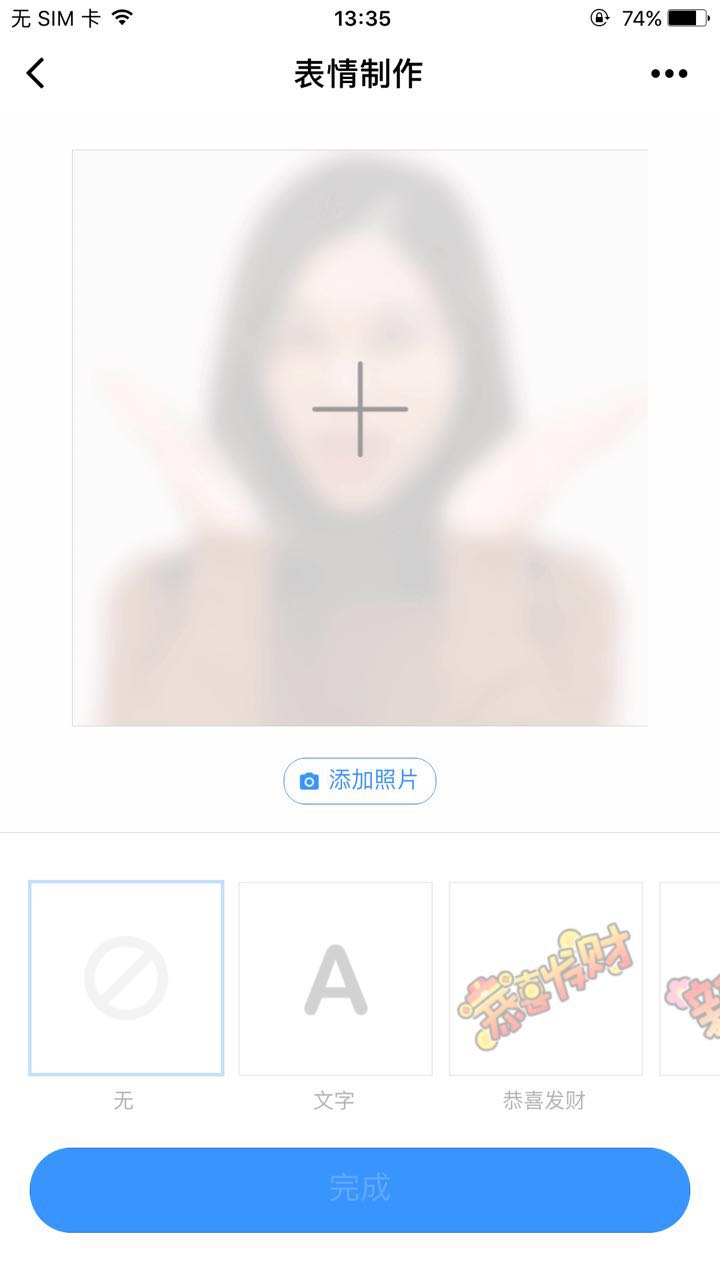Go back from the 表情制作 screen

[36, 73]
